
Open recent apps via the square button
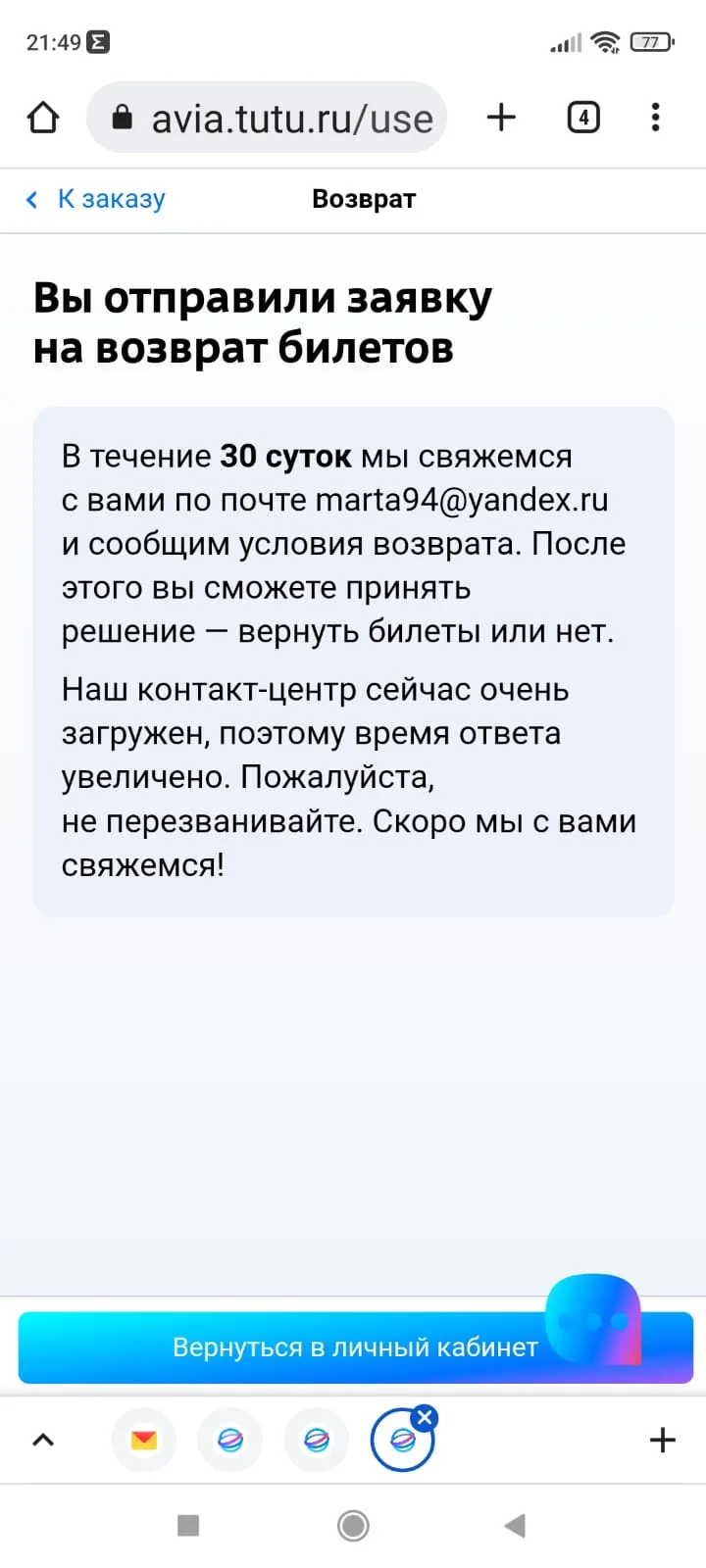(188, 1525)
